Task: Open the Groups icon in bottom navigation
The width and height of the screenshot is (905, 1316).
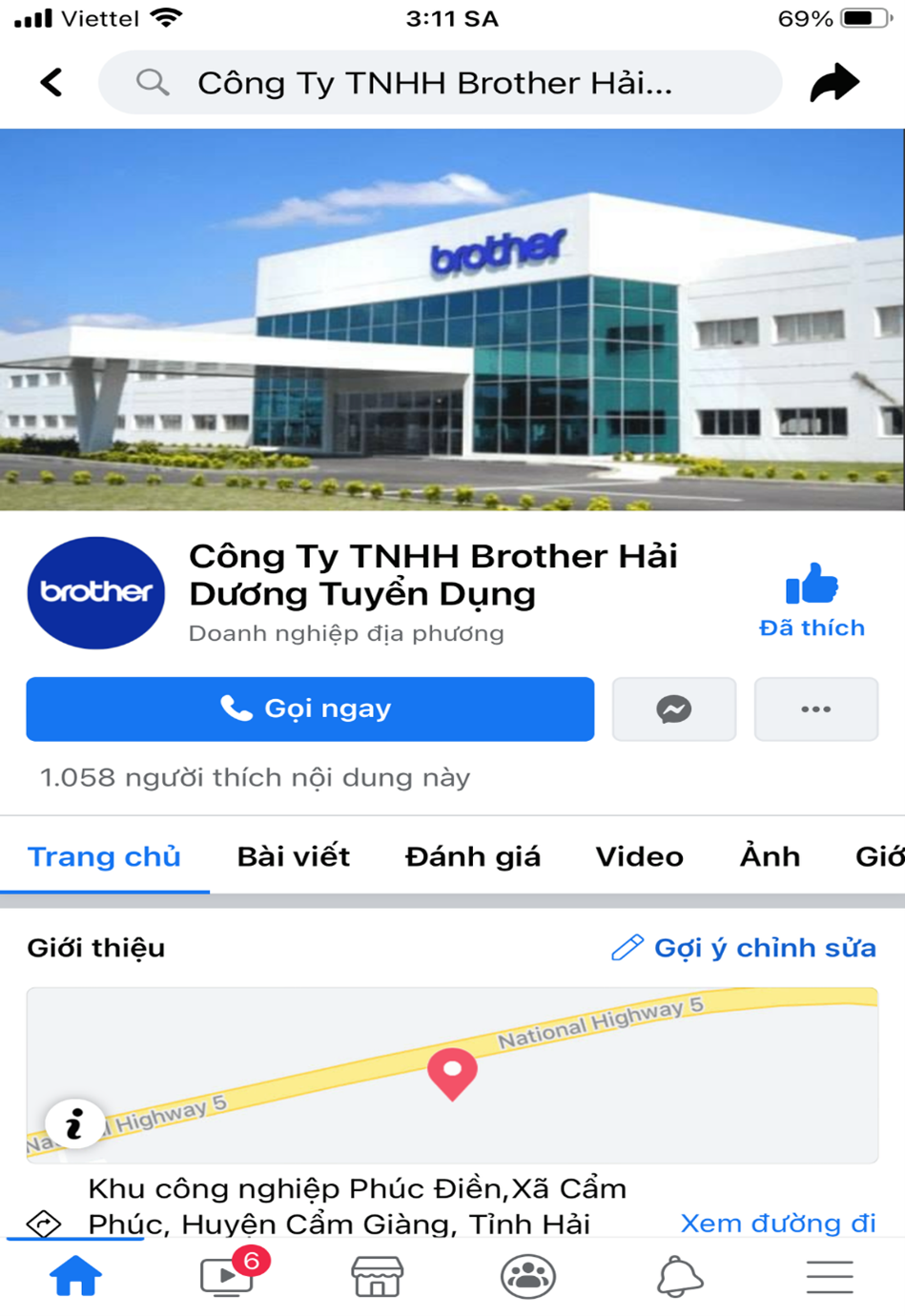Action: point(529,1276)
